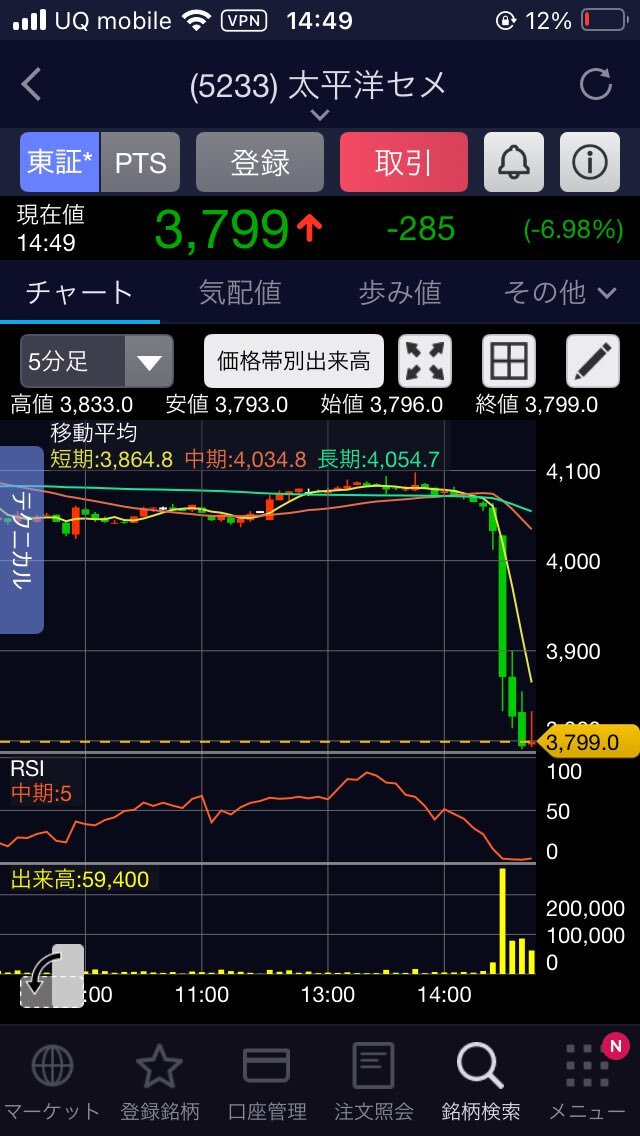Expand the その他 tab menu
The image size is (640, 1136).
(560, 292)
